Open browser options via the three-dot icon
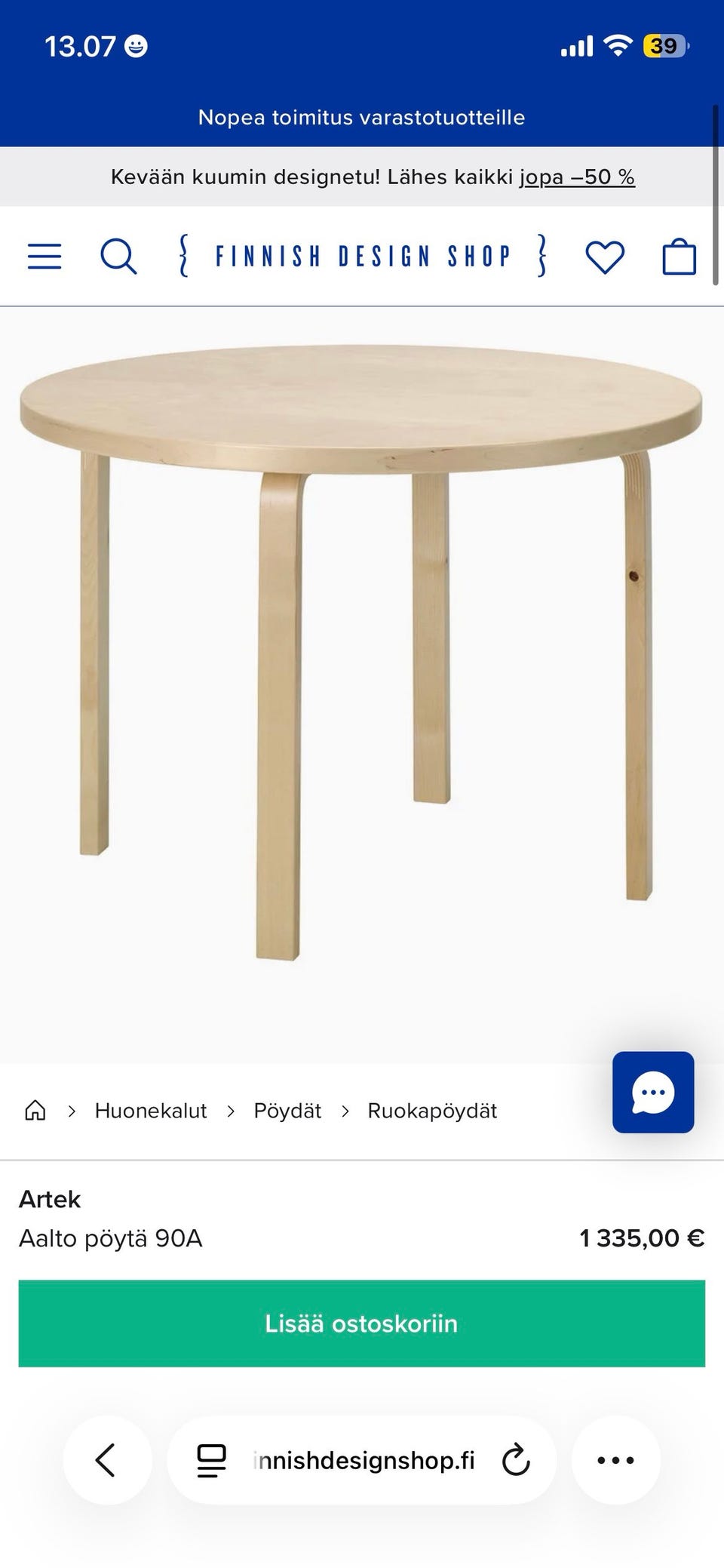Viewport: 724px width, 1568px height. 615,1459
